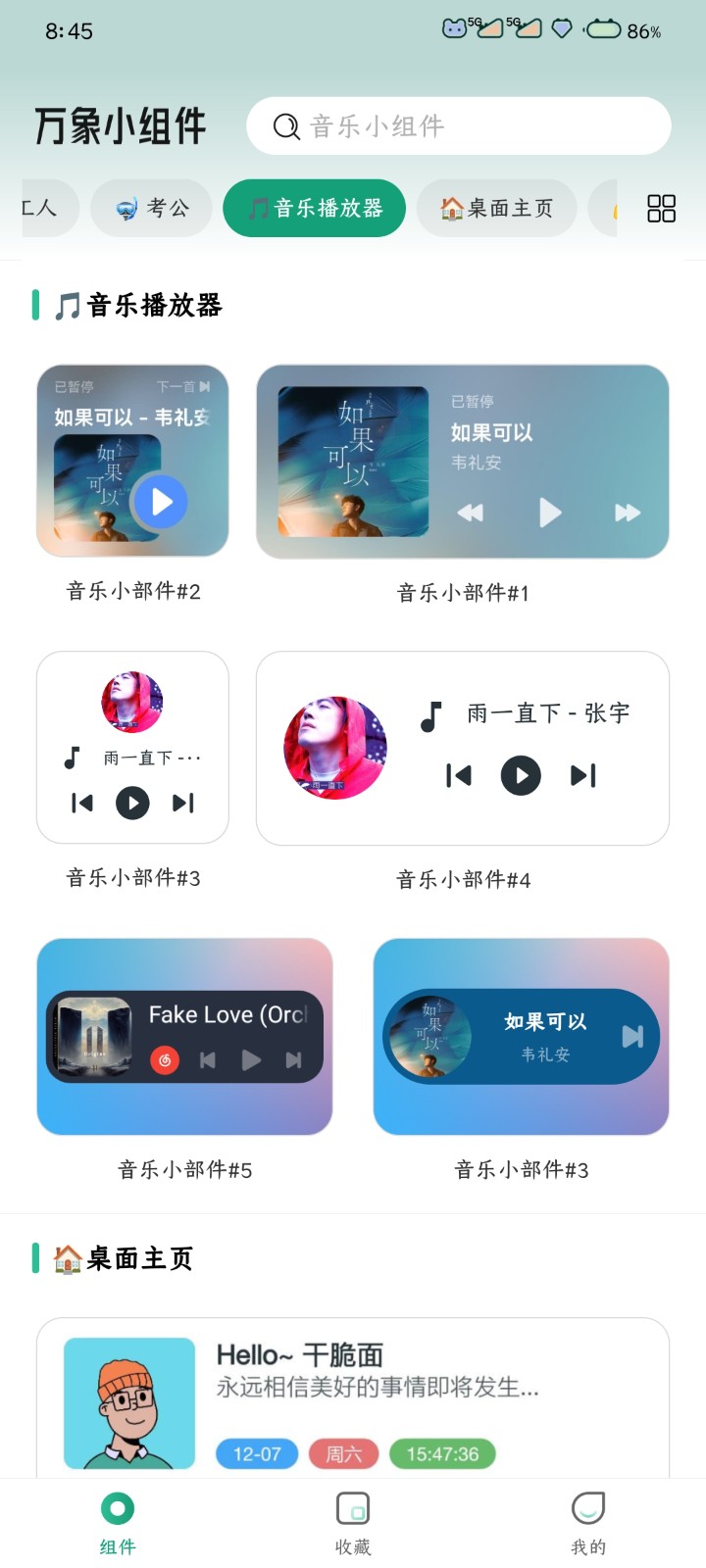
Task: Switch to the 考公 category tab
Action: (x=150, y=208)
